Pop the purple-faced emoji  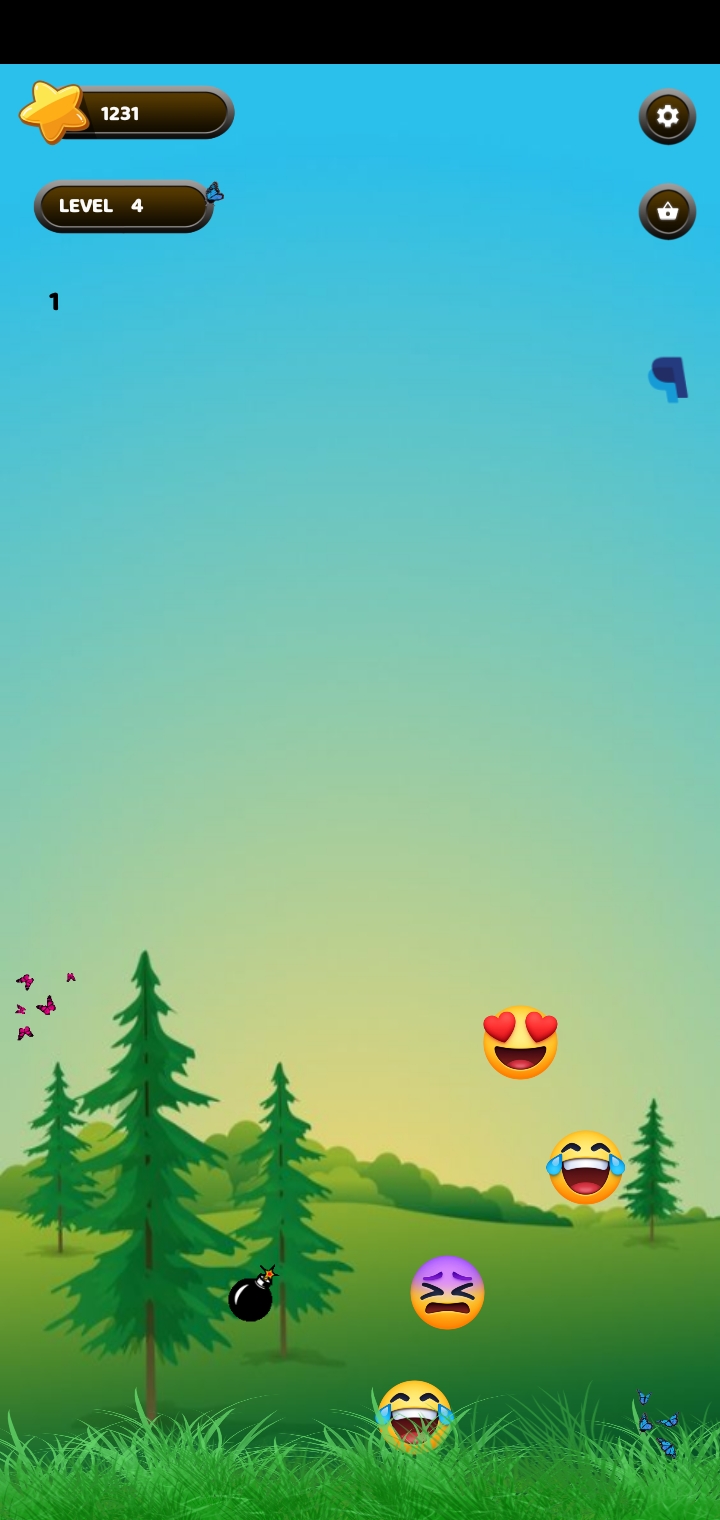pos(447,1292)
